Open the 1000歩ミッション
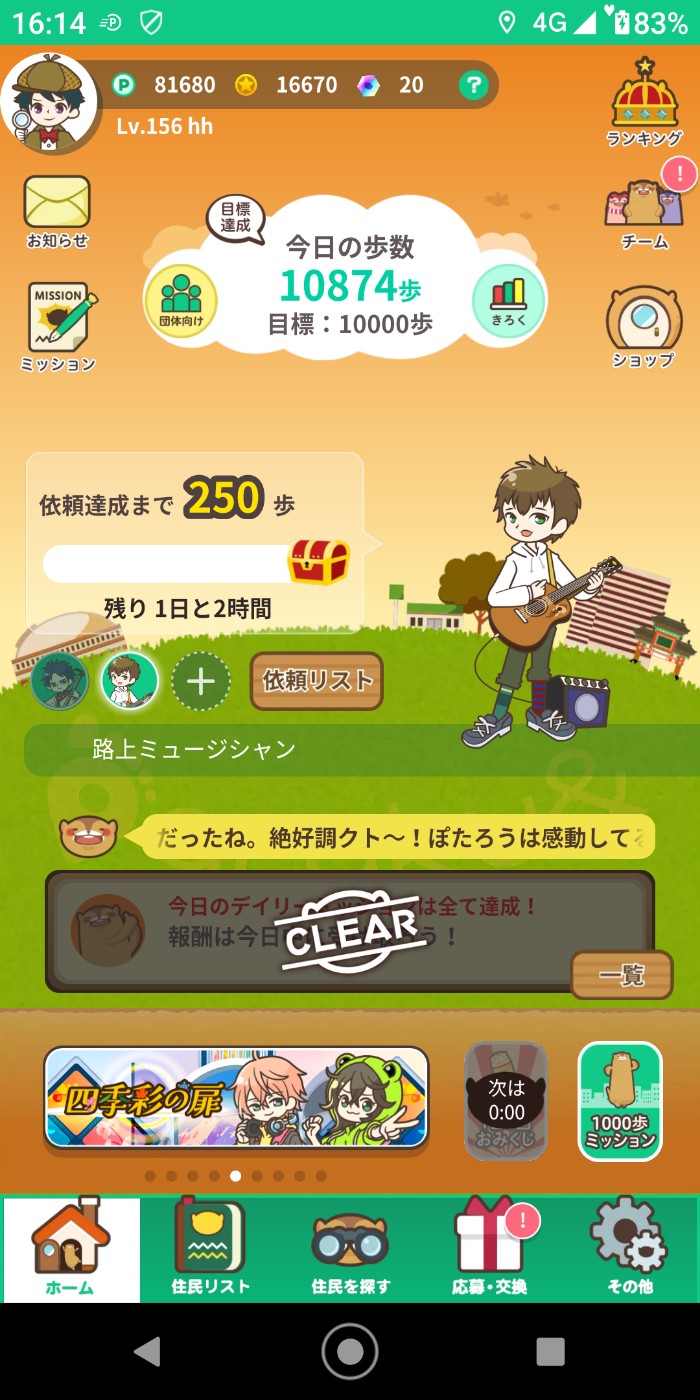This screenshot has height=1400, width=700. [x=620, y=1101]
